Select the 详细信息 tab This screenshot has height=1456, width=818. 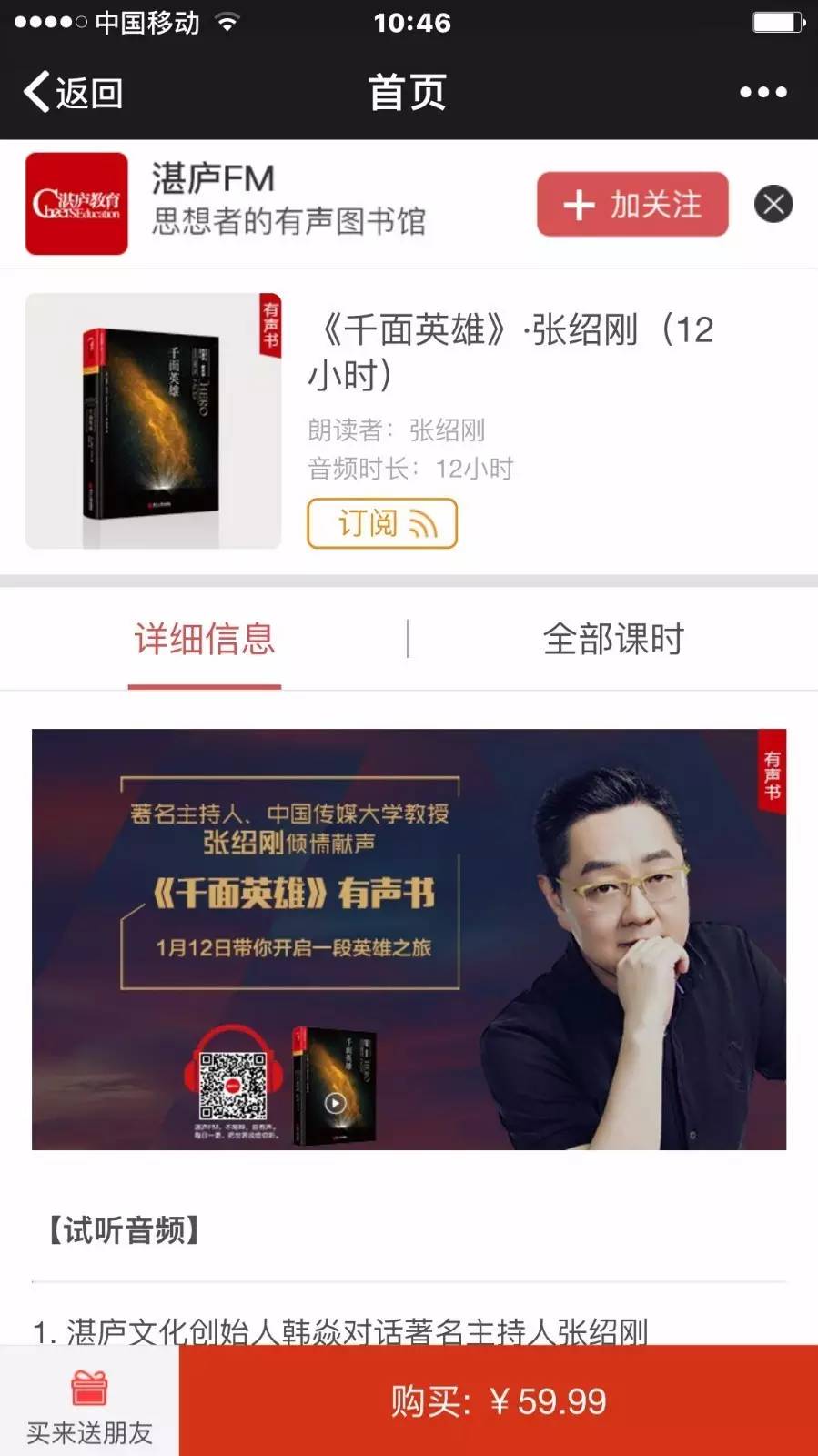[204, 640]
